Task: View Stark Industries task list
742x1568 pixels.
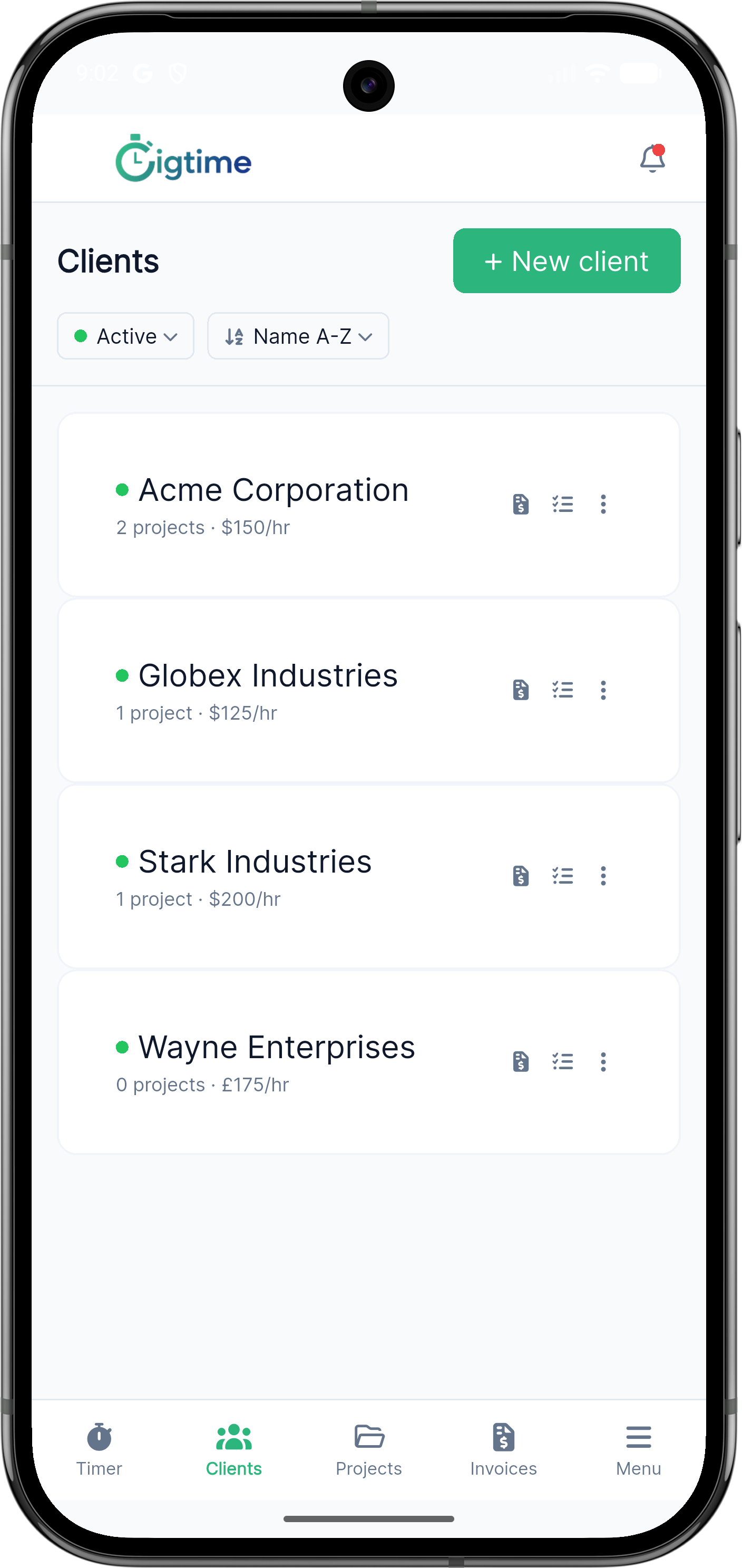Action: [x=563, y=876]
